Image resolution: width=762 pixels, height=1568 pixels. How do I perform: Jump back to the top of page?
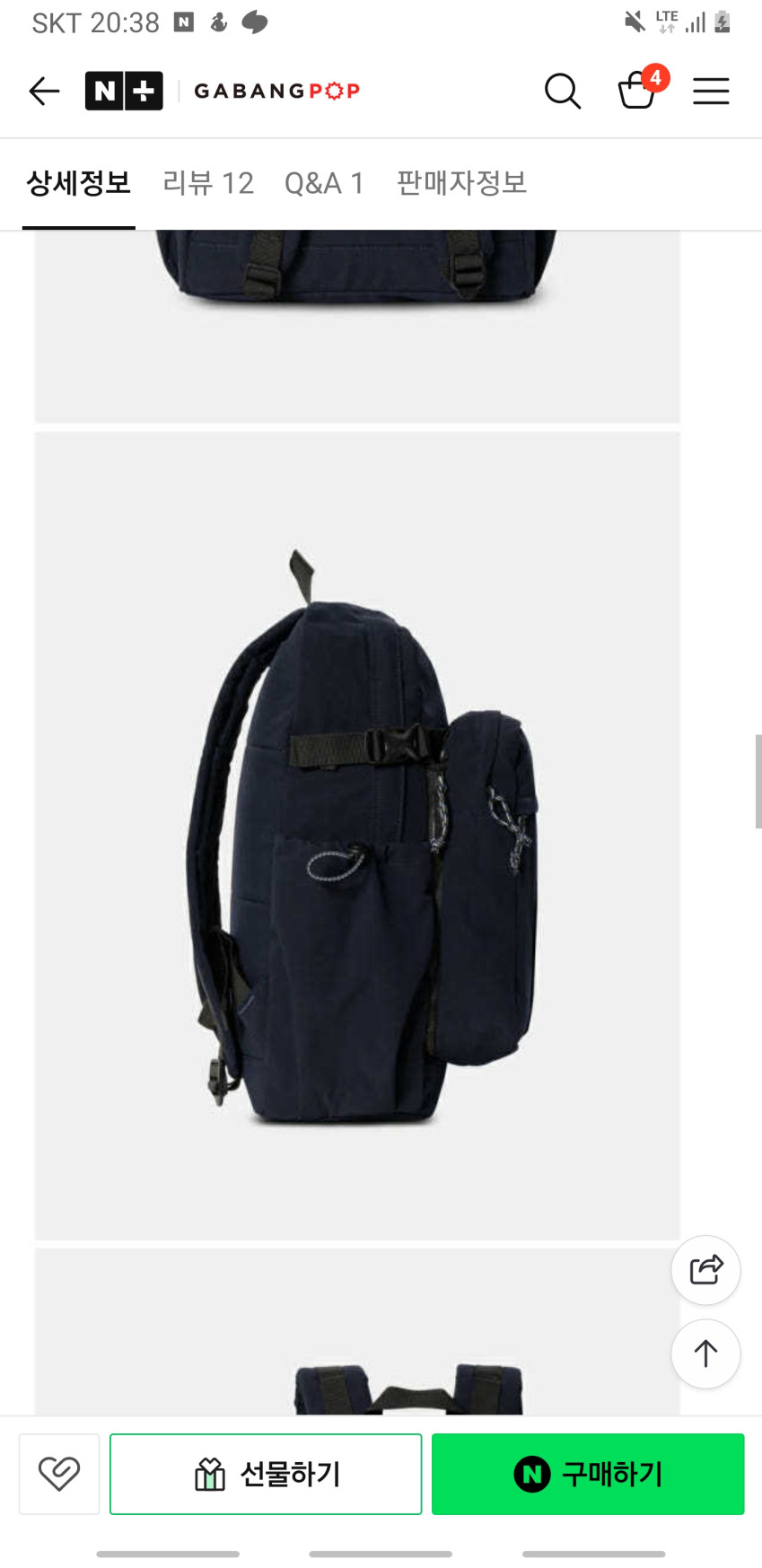[705, 1353]
